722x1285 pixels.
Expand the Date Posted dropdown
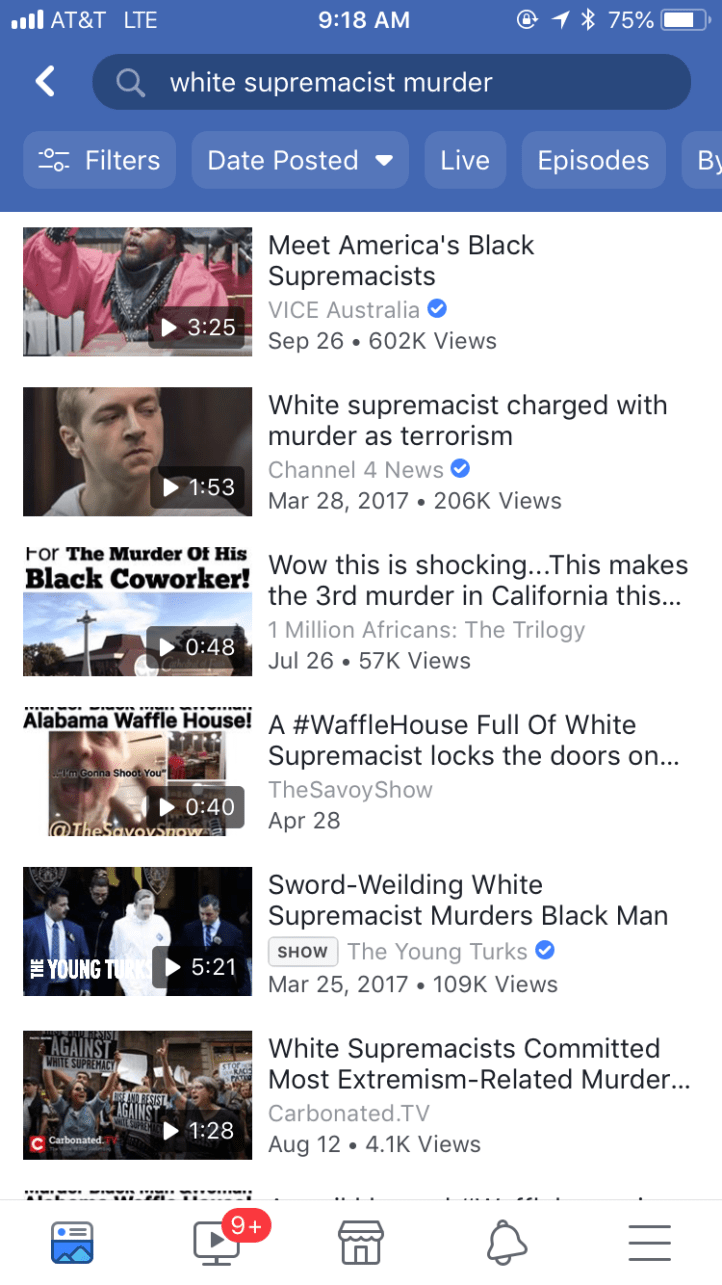[299, 160]
